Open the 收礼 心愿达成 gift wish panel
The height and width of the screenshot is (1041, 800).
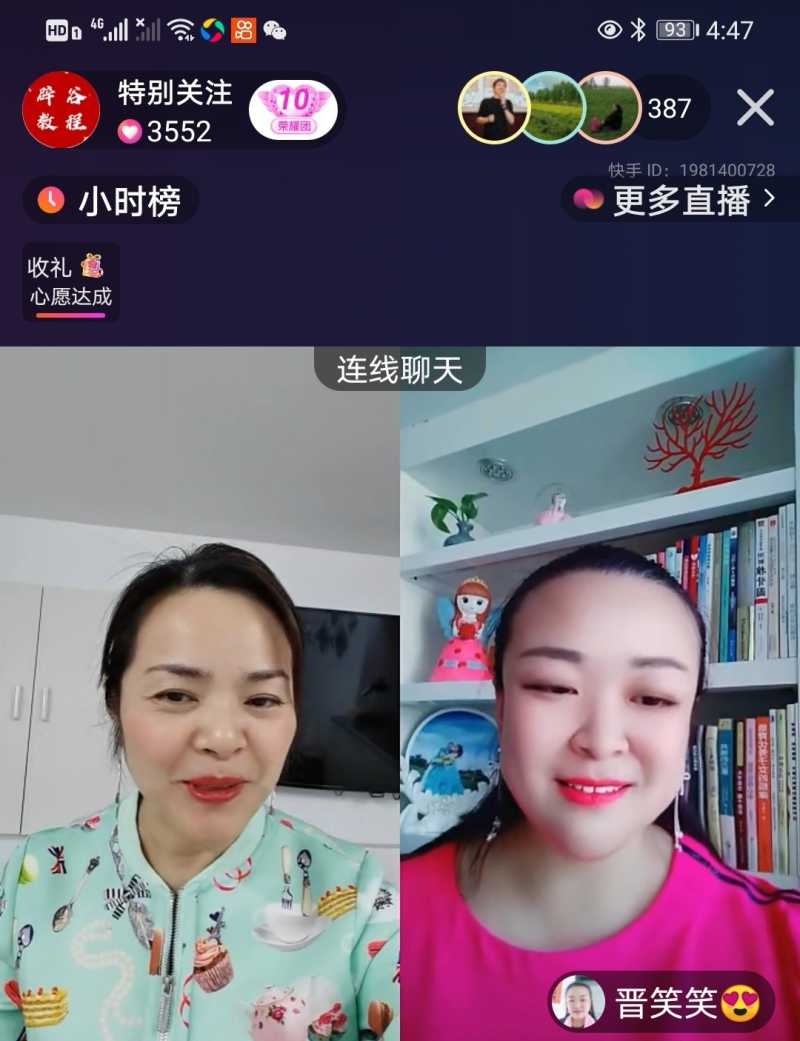click(70, 282)
